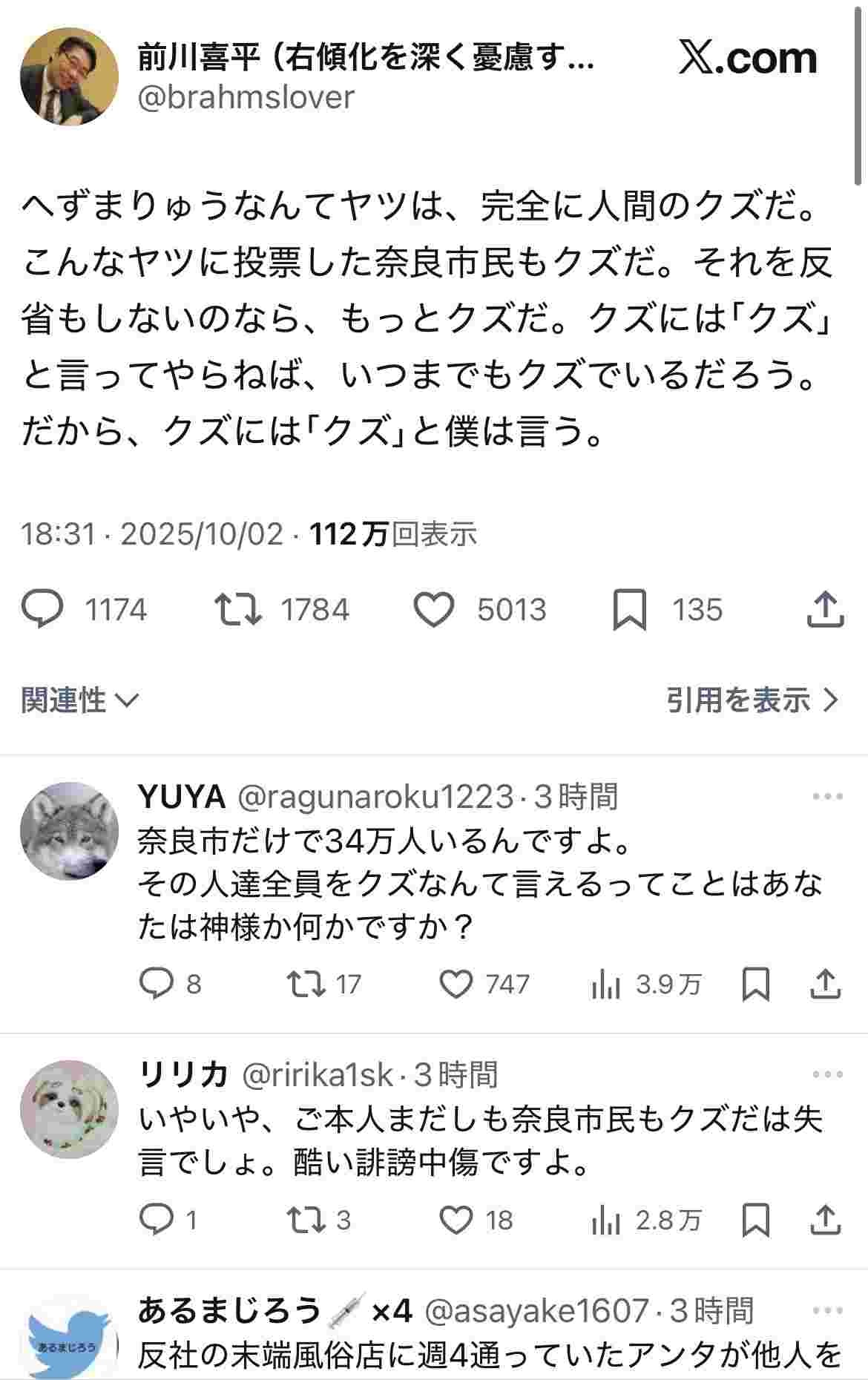Screen dimensions: 868x1380
Task: View analytics on リリカ's reply
Action: click(x=605, y=1220)
